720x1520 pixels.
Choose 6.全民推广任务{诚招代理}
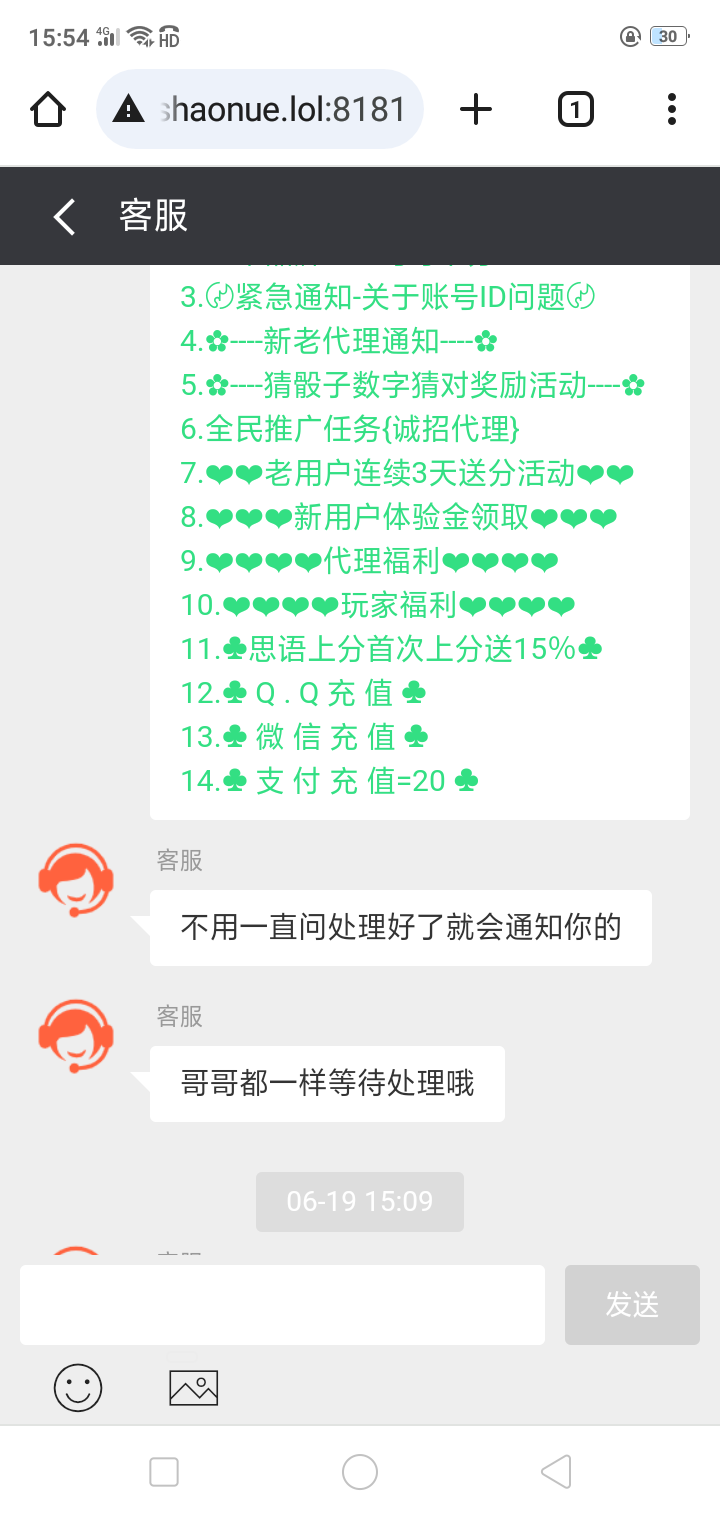[350, 429]
